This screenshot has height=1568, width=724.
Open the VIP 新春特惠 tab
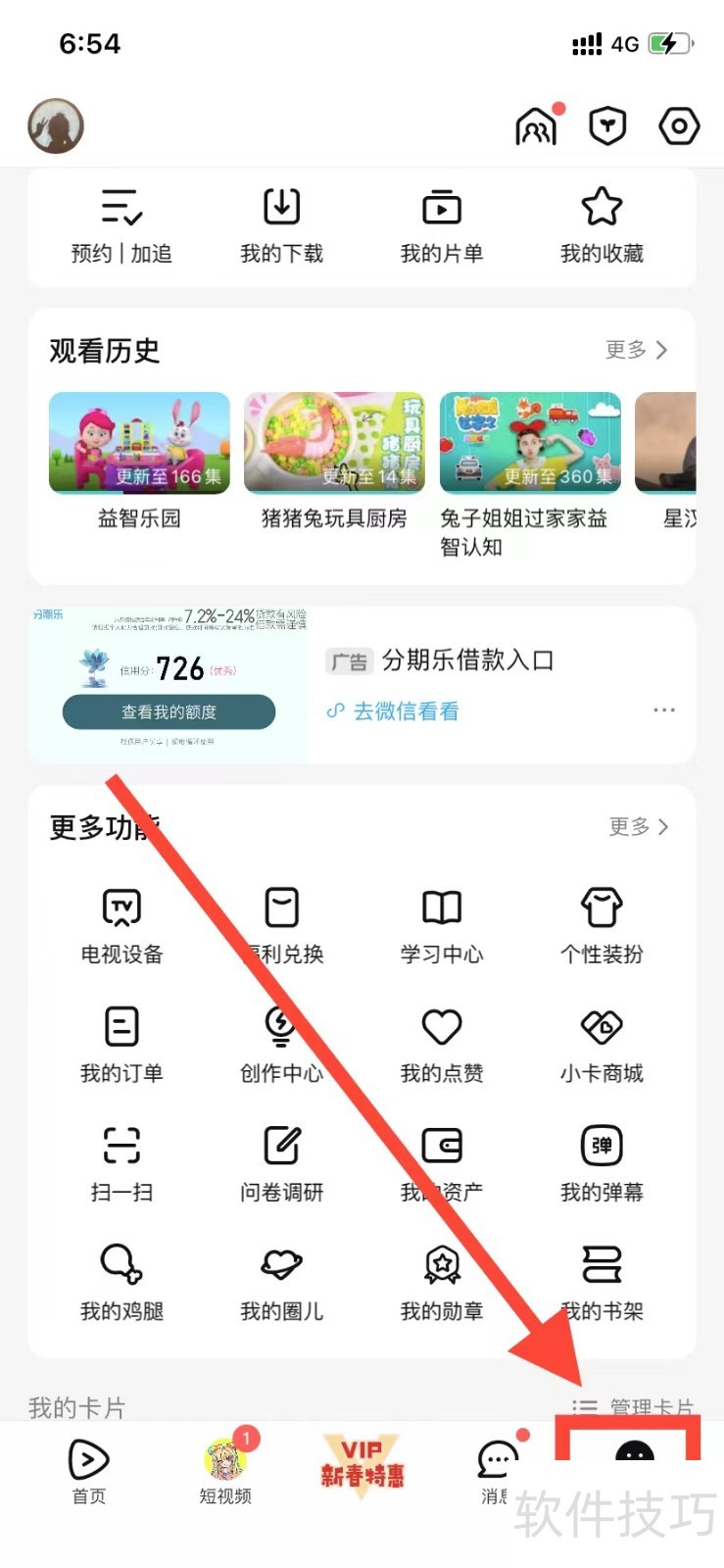pos(362,1466)
